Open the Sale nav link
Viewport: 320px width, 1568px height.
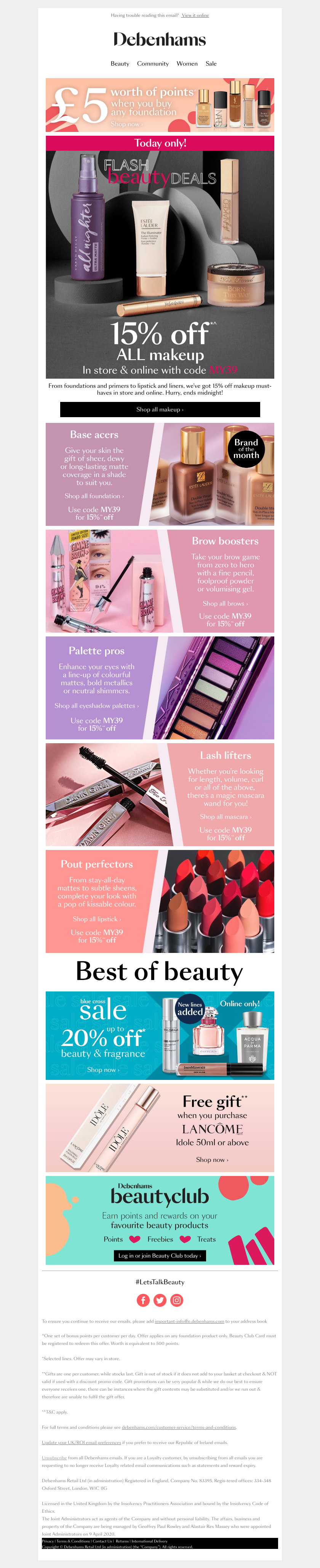pos(211,63)
